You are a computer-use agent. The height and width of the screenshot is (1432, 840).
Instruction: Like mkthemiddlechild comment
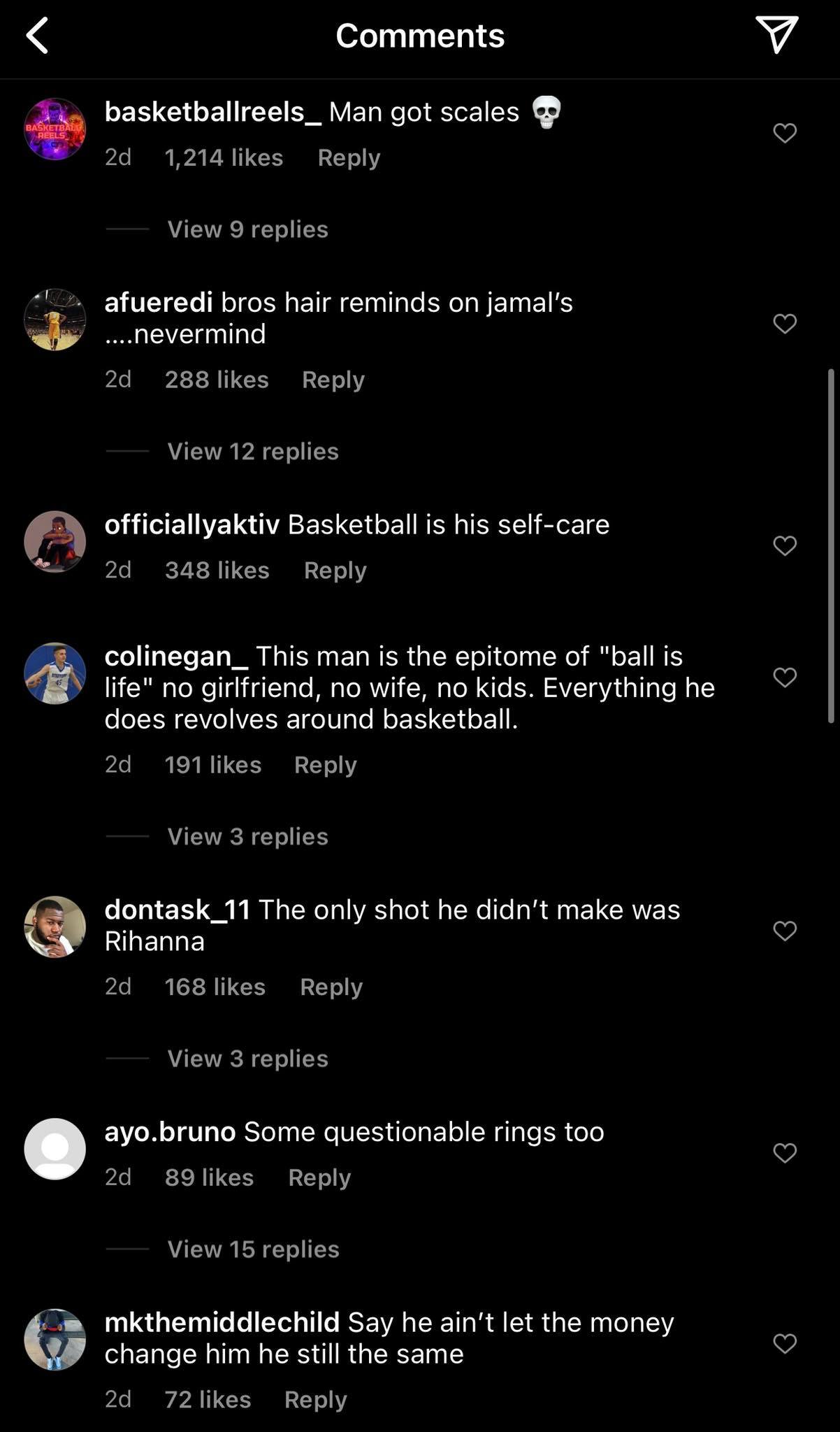785,1343
